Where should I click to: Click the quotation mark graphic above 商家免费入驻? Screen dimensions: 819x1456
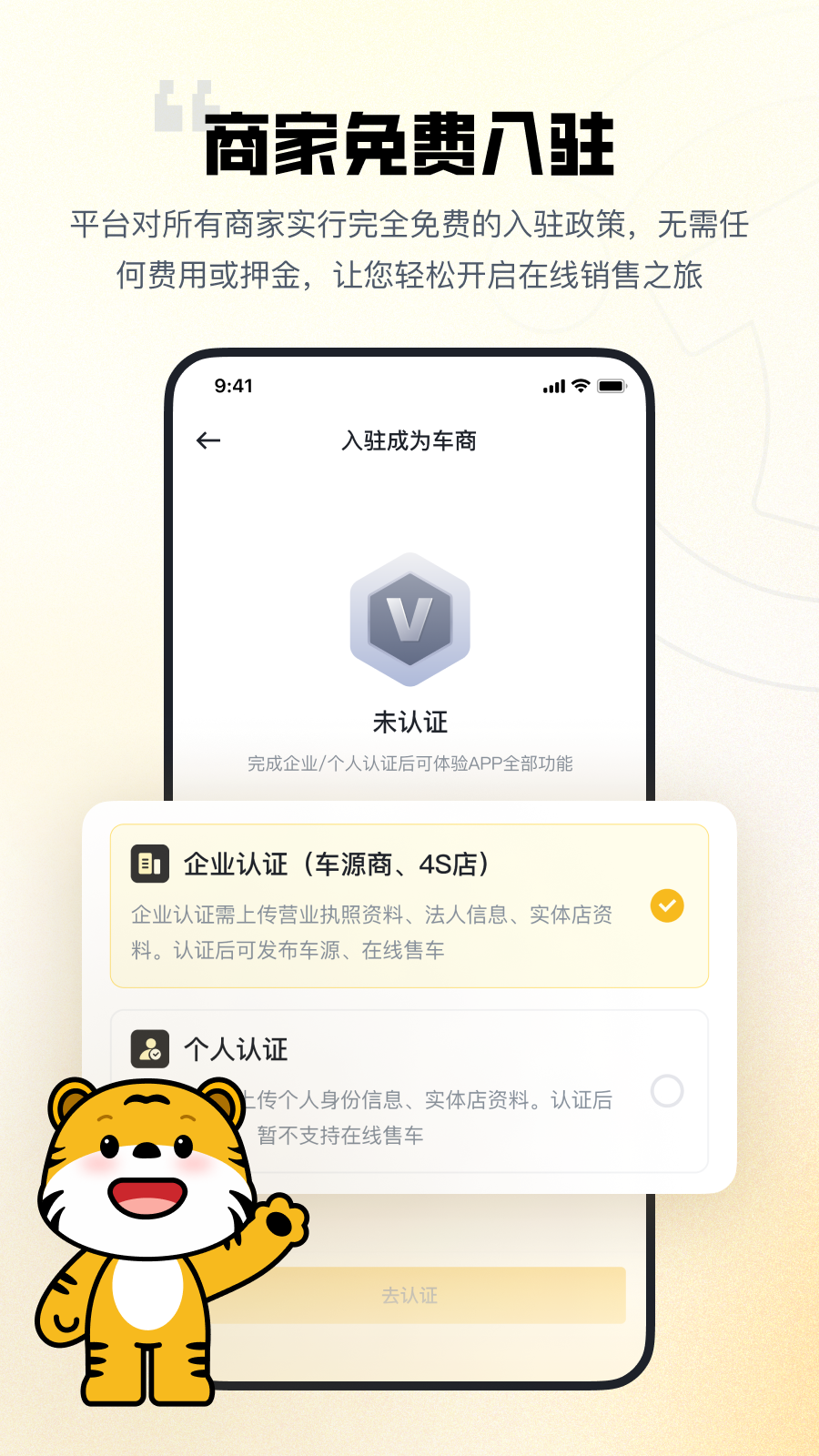pos(185,103)
